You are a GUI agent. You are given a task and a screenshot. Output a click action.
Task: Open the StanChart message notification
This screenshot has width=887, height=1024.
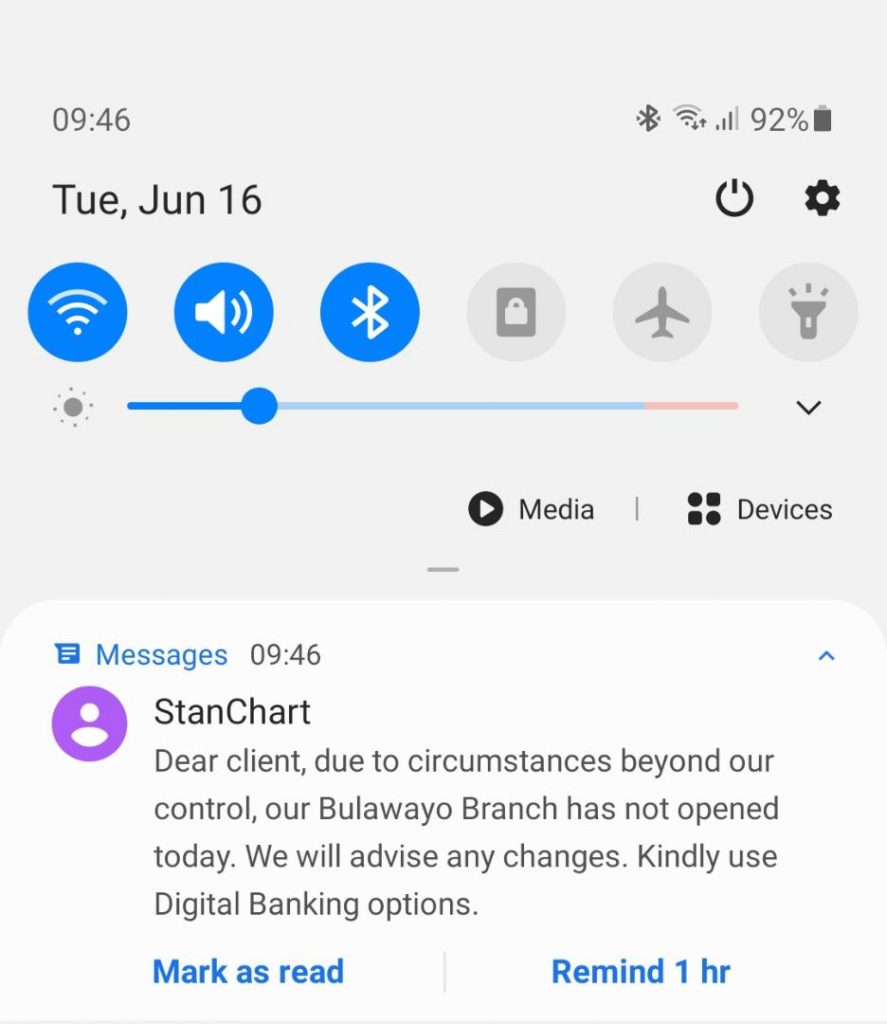pyautogui.click(x=464, y=810)
